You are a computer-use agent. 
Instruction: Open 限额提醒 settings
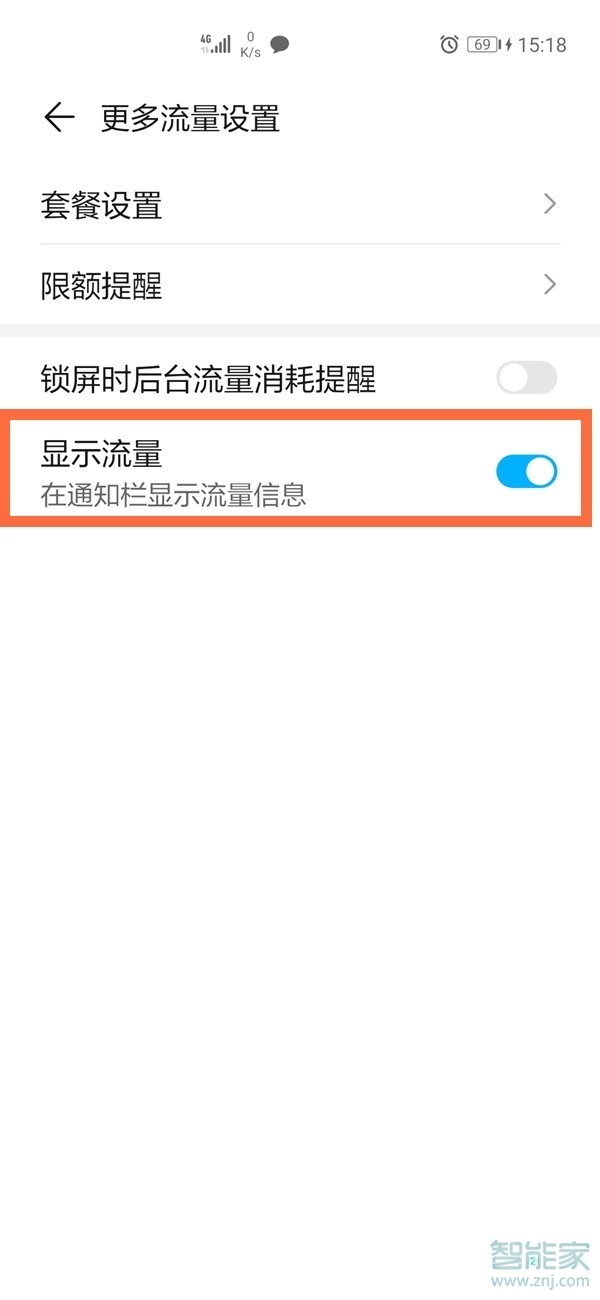(x=300, y=286)
